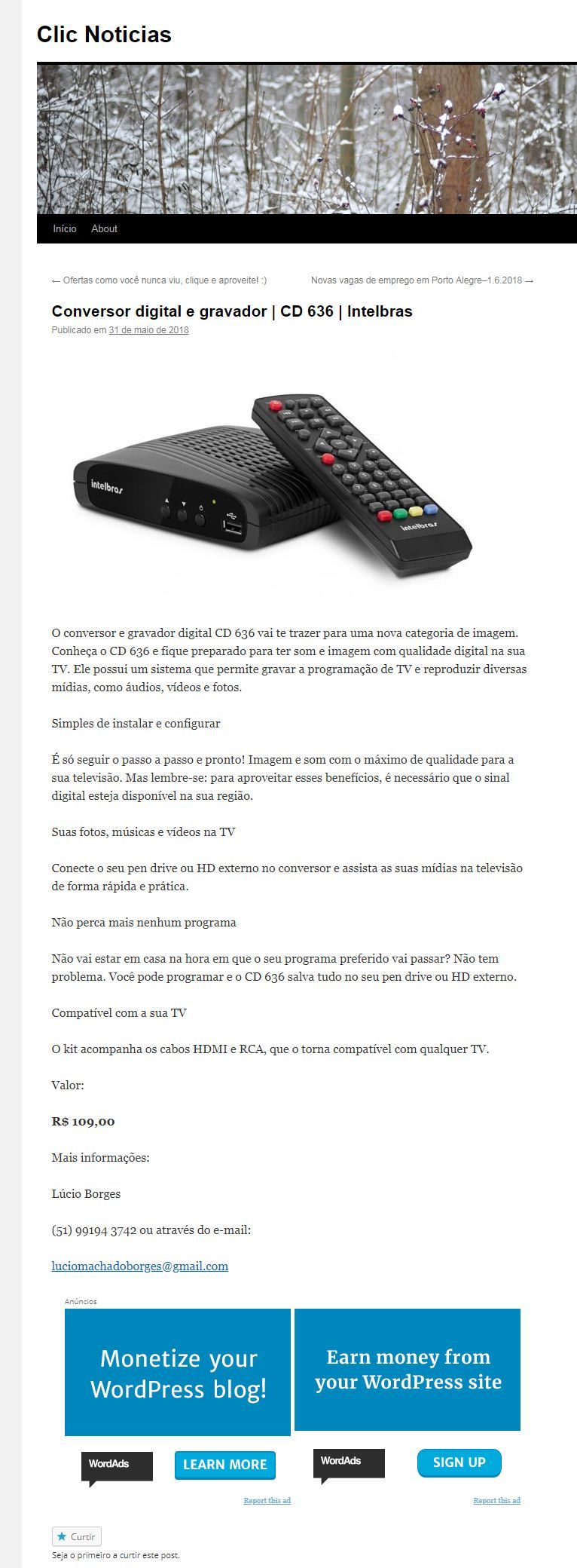Image resolution: width=577 pixels, height=1568 pixels.
Task: Open the About page
Action: click(104, 228)
